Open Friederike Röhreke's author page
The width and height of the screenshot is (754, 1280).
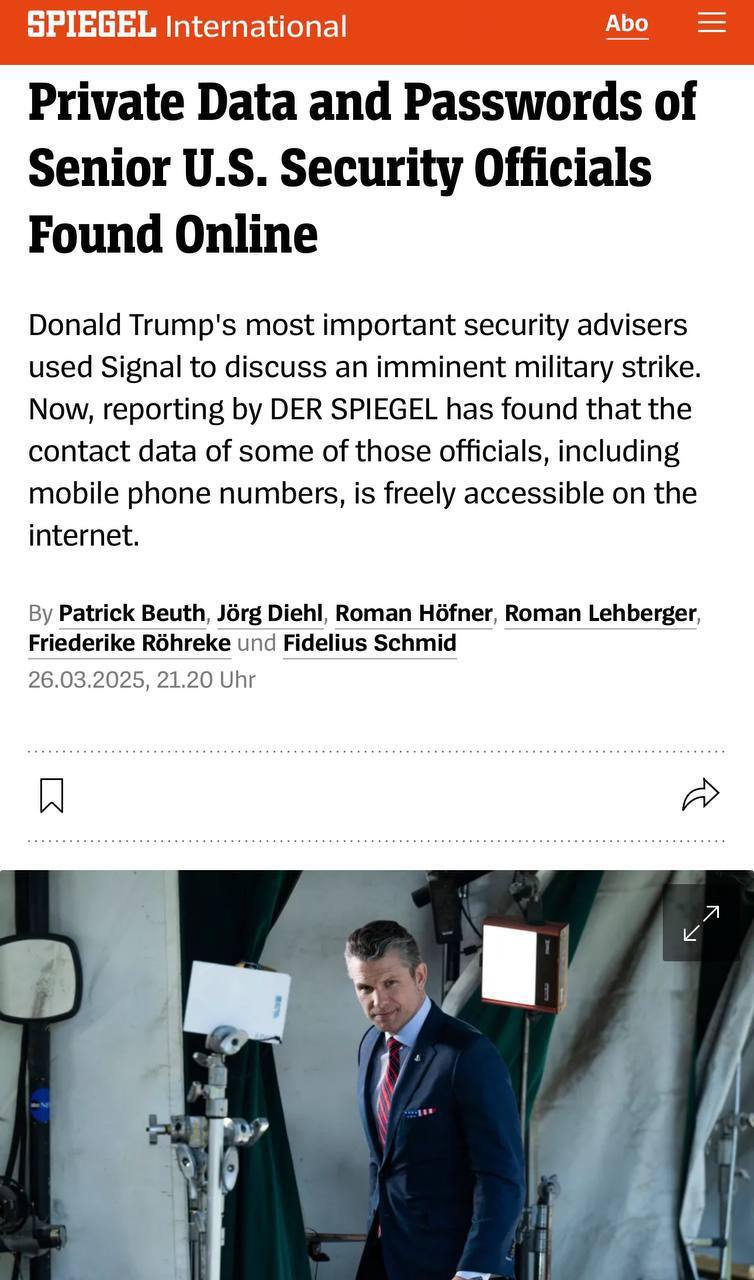[129, 643]
